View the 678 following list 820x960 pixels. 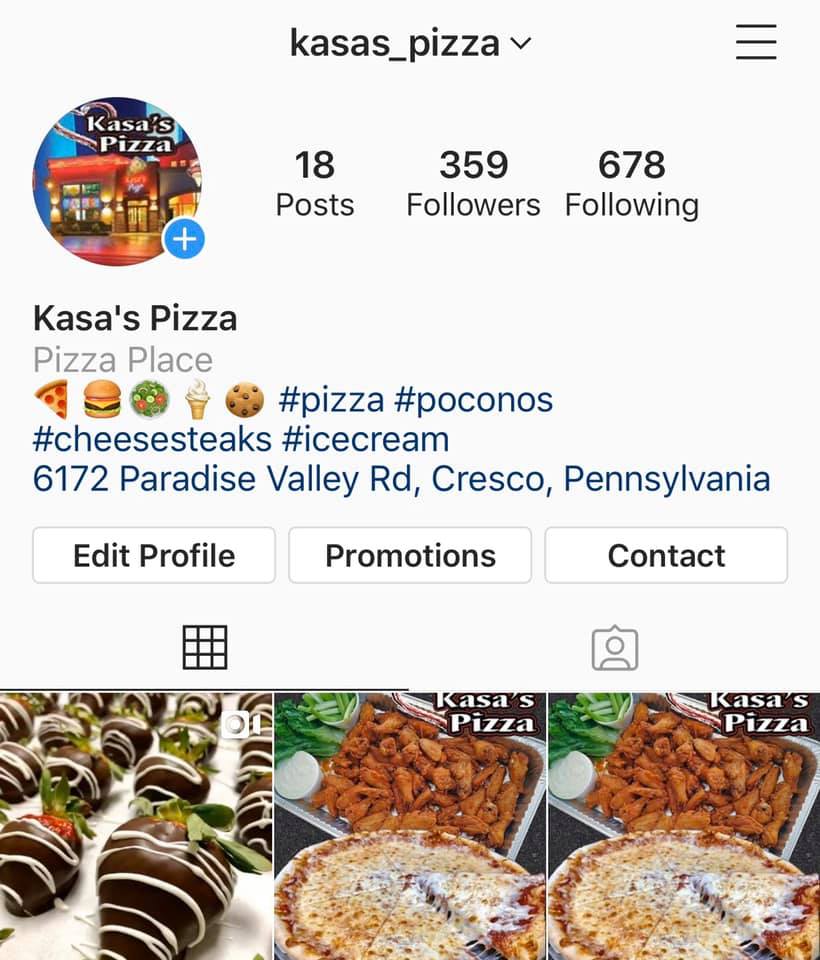coord(631,183)
